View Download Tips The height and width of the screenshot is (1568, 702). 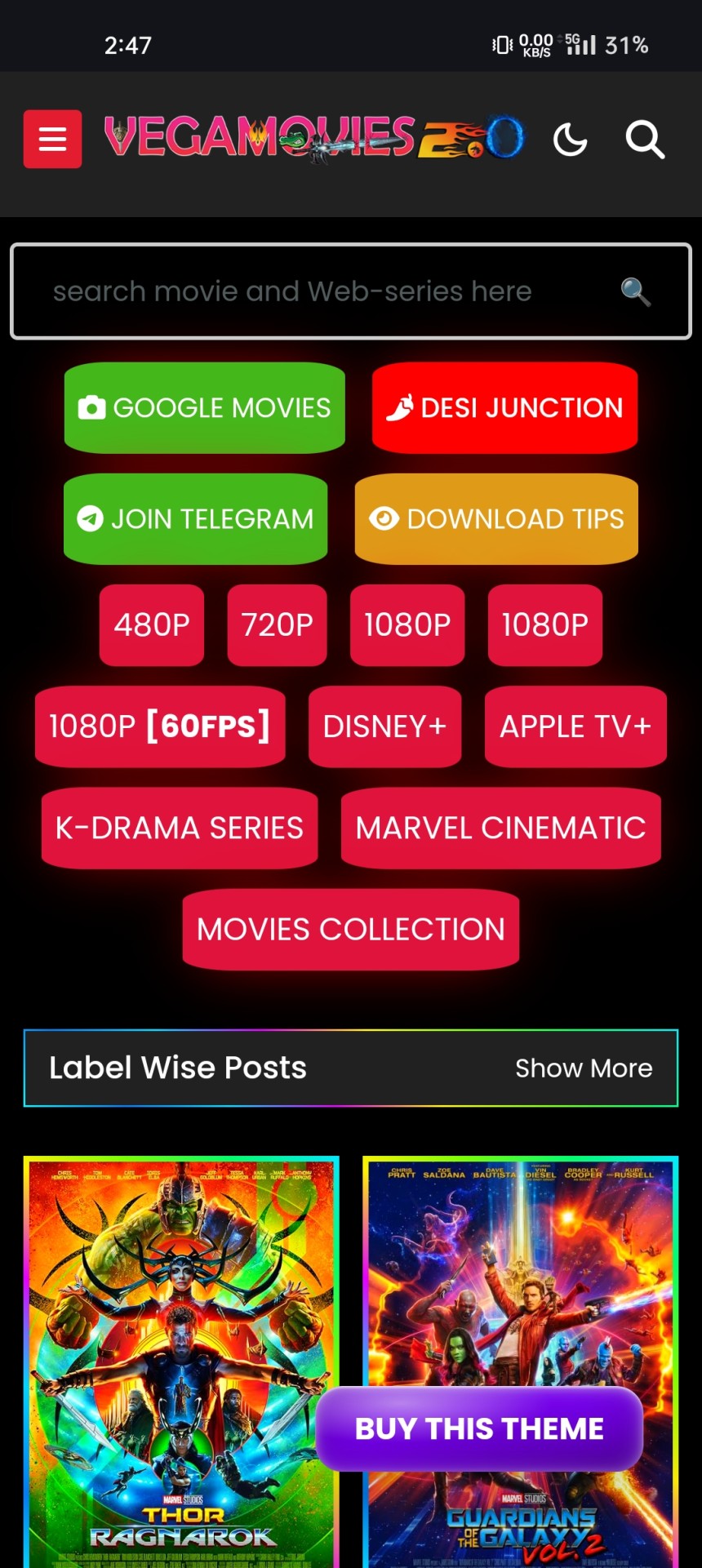(x=496, y=518)
